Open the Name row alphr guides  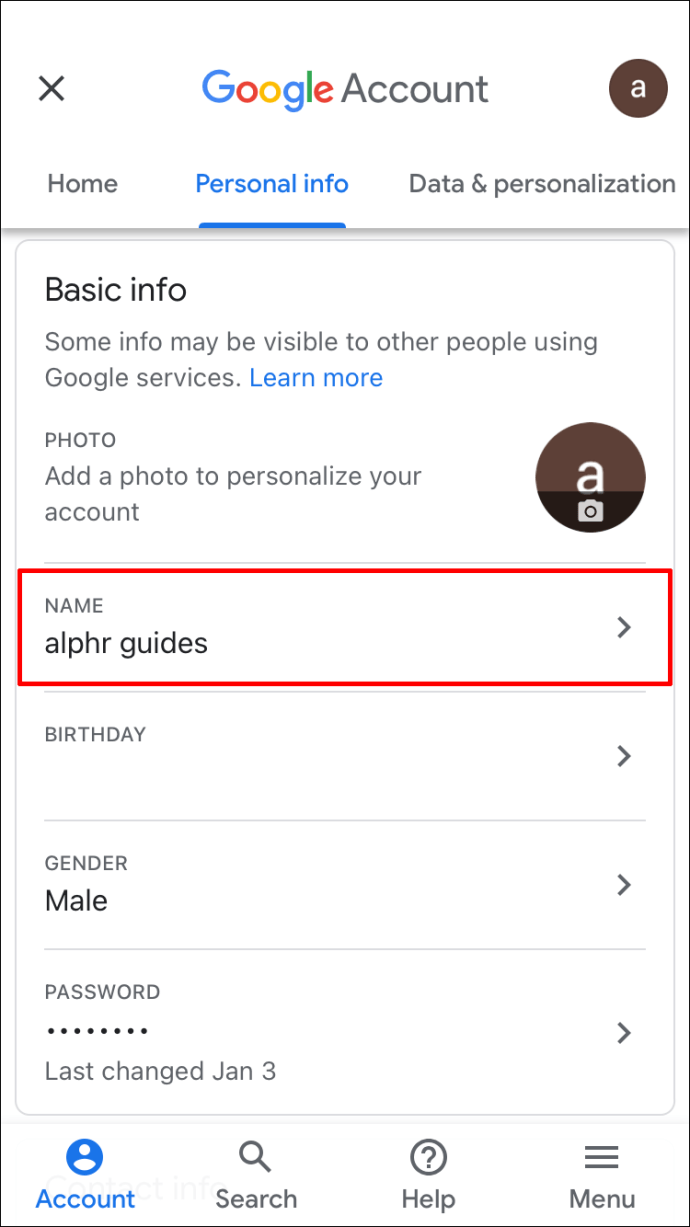coord(345,628)
